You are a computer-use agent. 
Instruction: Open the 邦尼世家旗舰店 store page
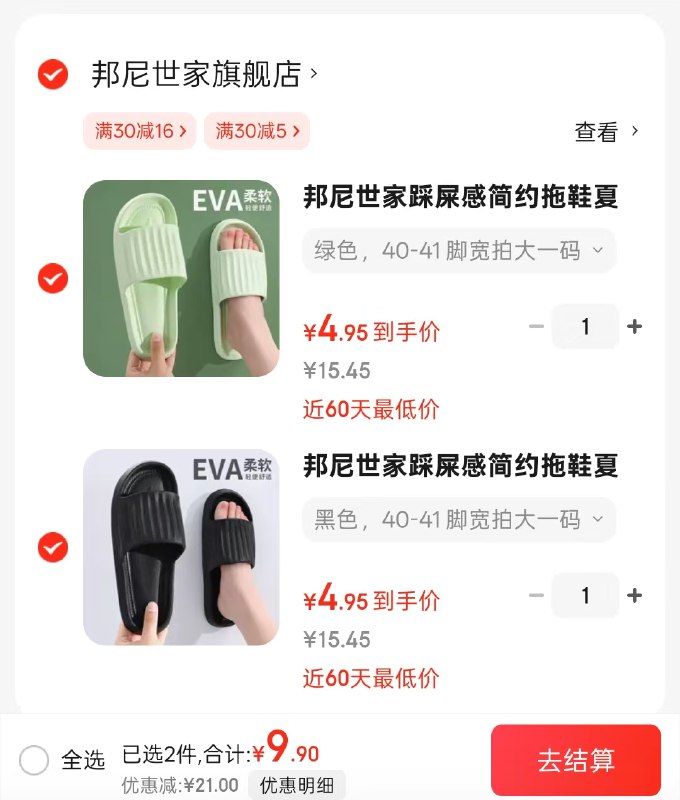197,74
